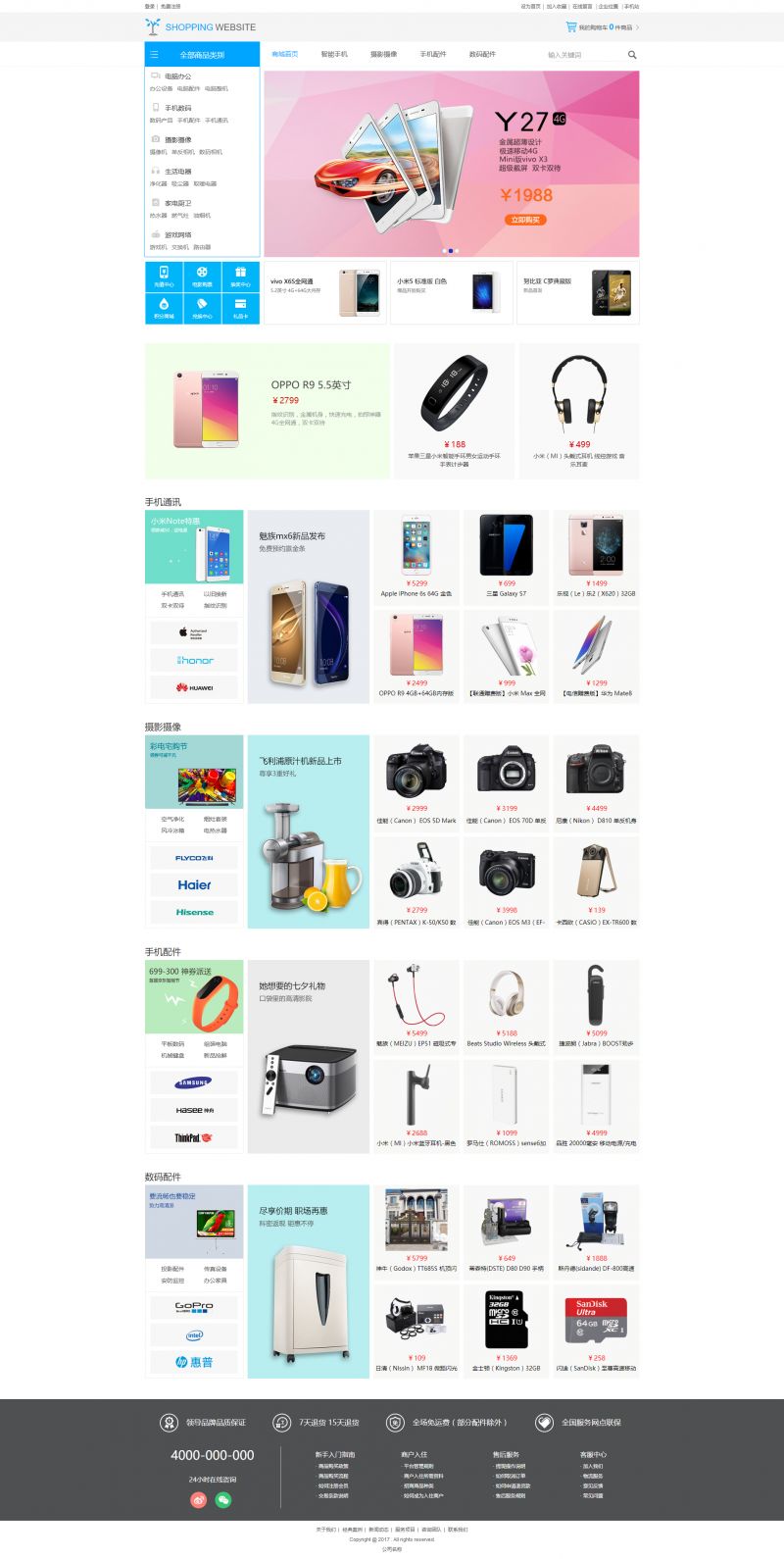
Task: View the vivo X6S全网通 card
Action: coord(325,292)
